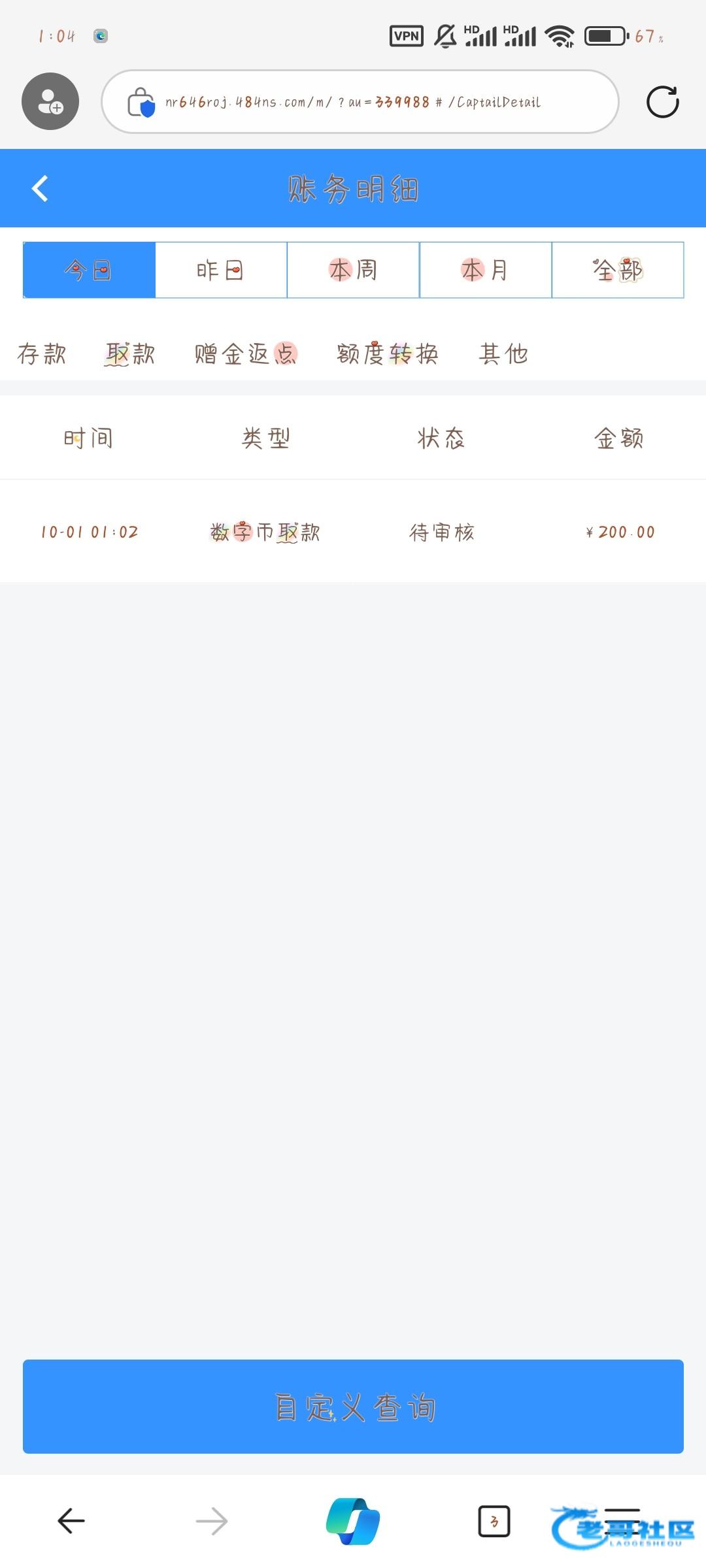Screen dimensions: 706x1568
Task: Open the browser hamburger menu
Action: pyautogui.click(x=622, y=1522)
